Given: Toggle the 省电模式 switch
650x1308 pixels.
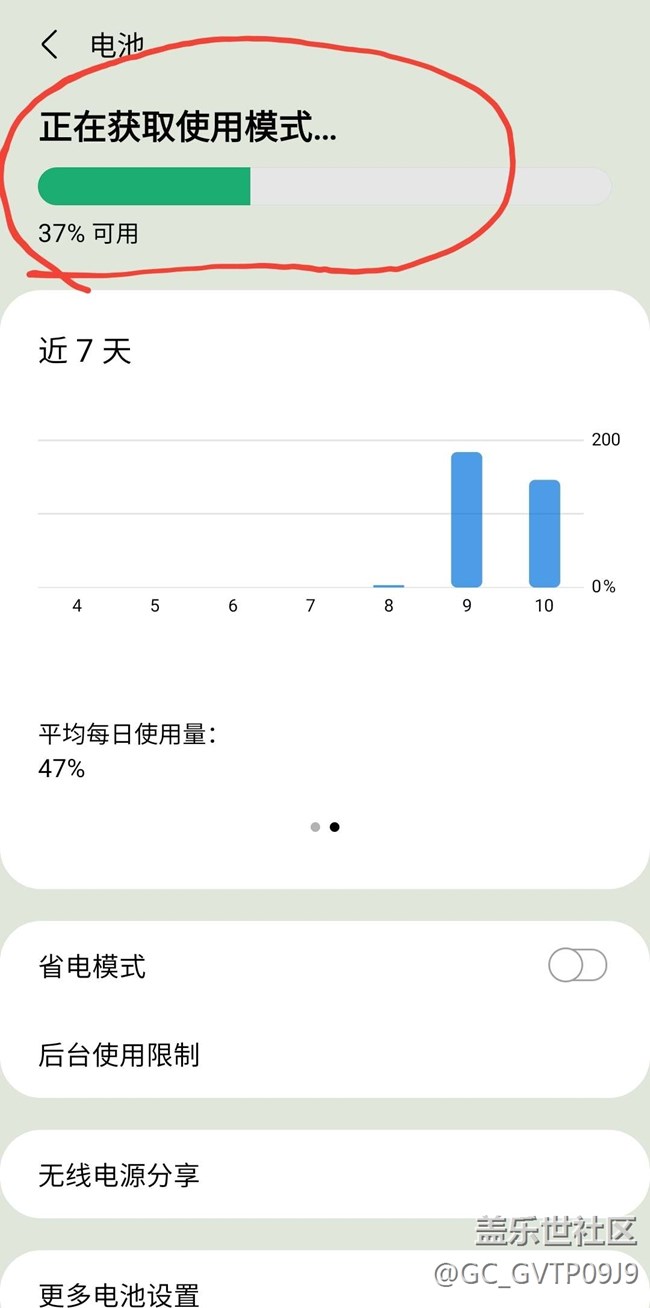Looking at the screenshot, I should coord(577,965).
